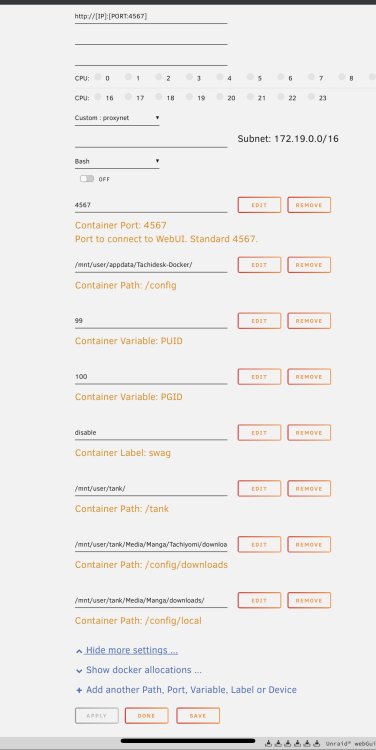
Task: Focus the WebUI URL field
Action: pyautogui.click(x=151, y=17)
